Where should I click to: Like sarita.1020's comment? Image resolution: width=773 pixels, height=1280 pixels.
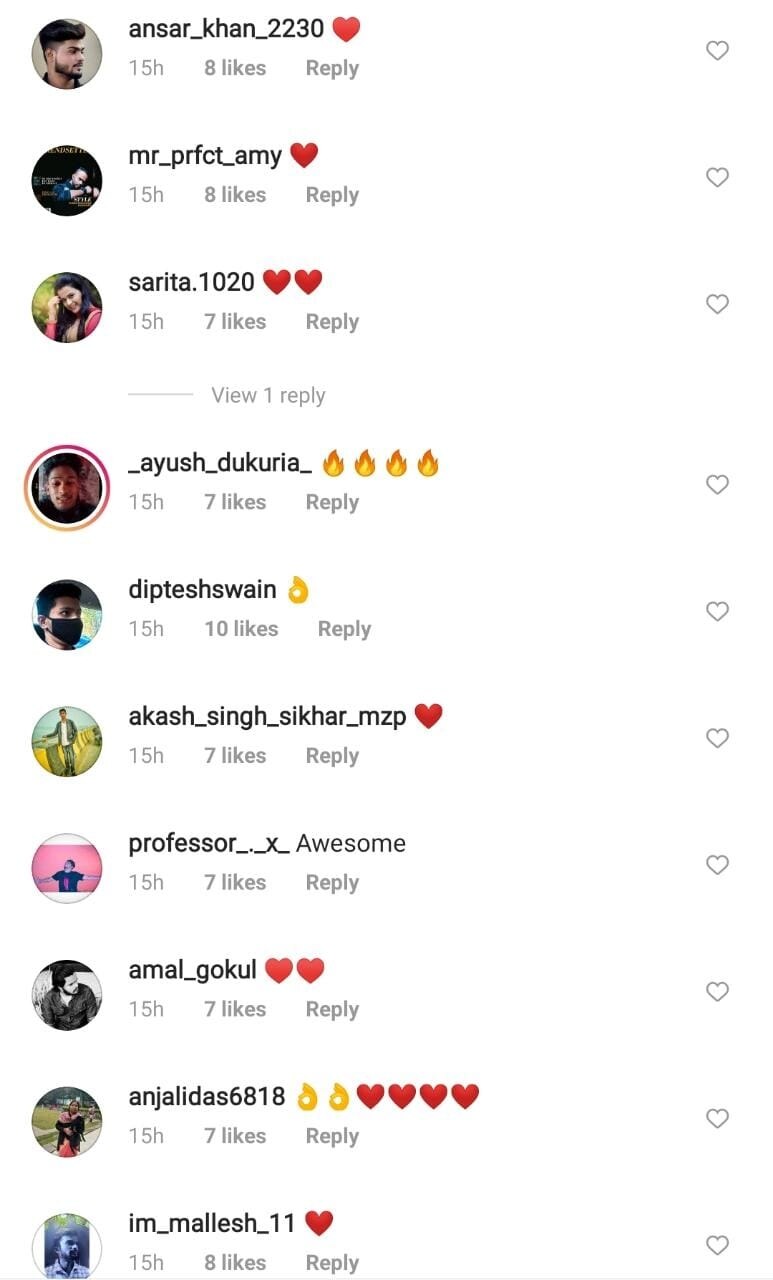pyautogui.click(x=717, y=304)
